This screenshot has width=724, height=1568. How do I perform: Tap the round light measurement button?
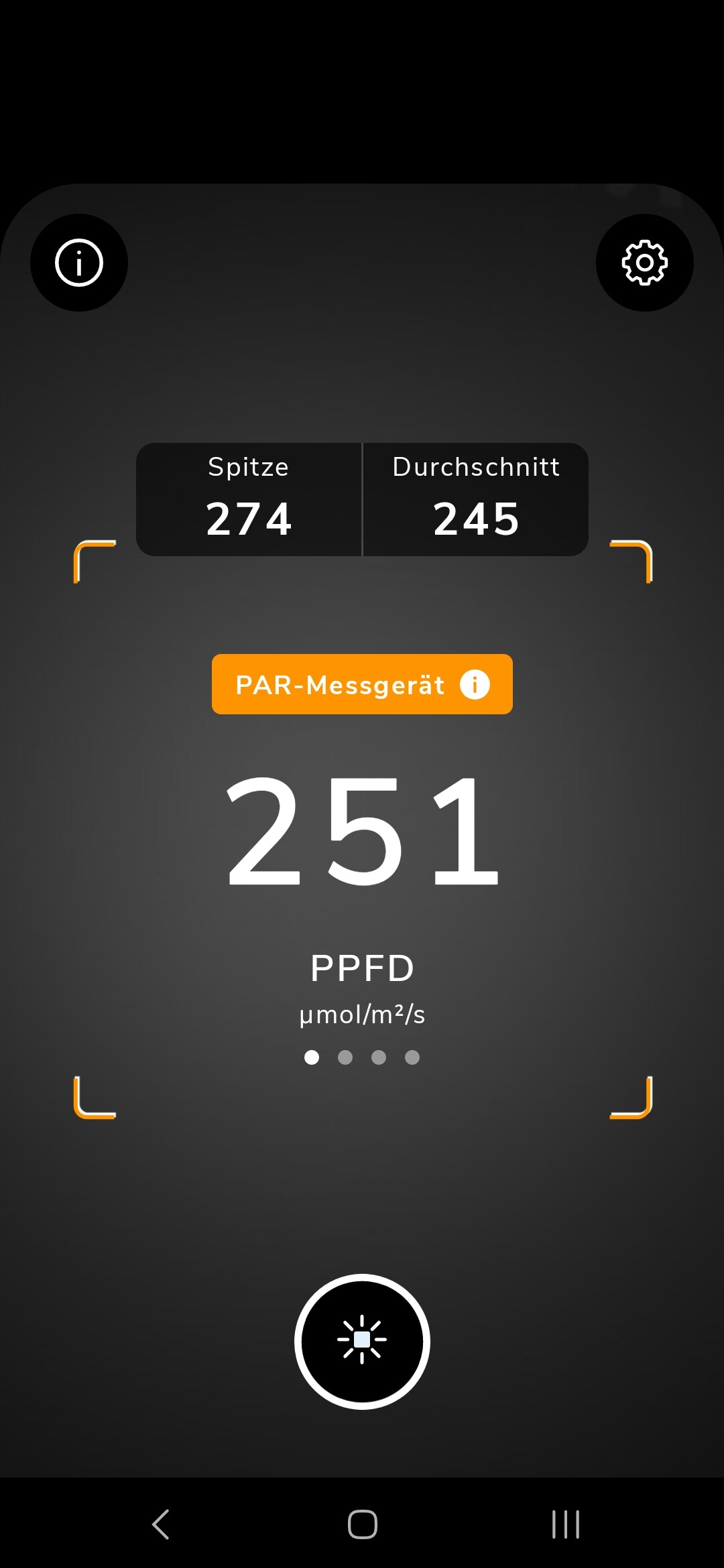click(x=362, y=1342)
